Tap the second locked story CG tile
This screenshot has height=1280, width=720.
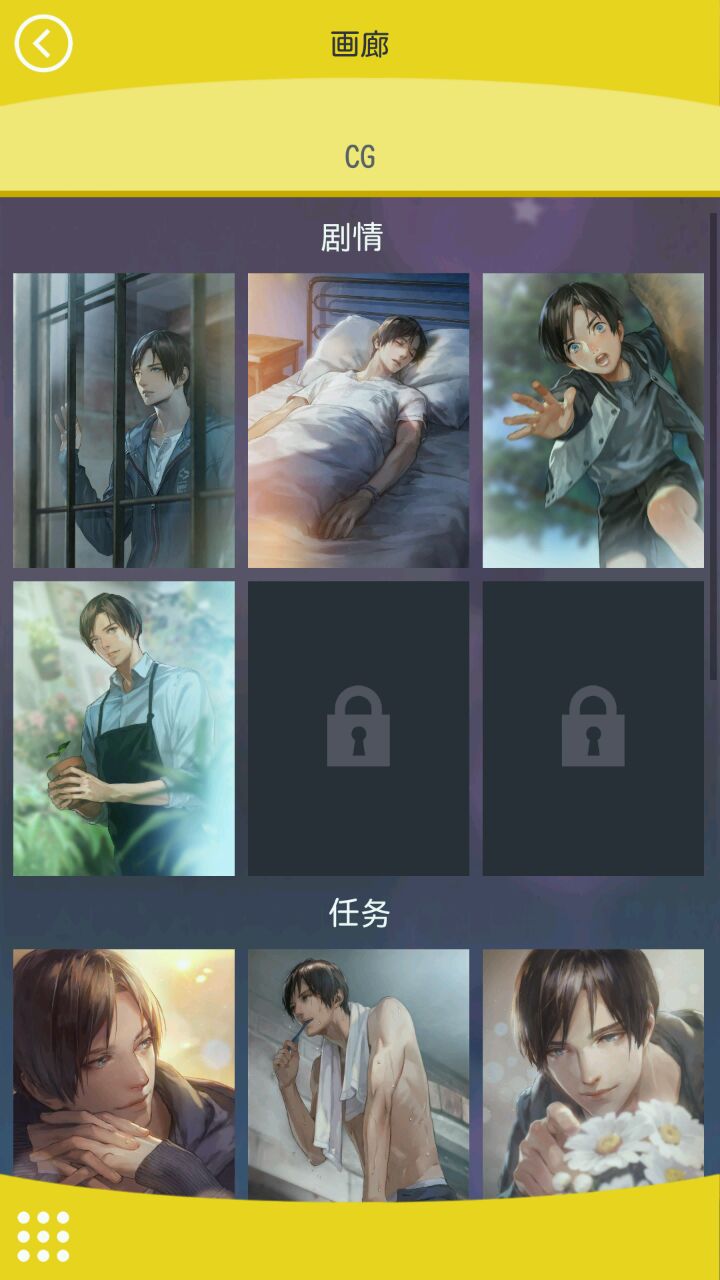593,728
